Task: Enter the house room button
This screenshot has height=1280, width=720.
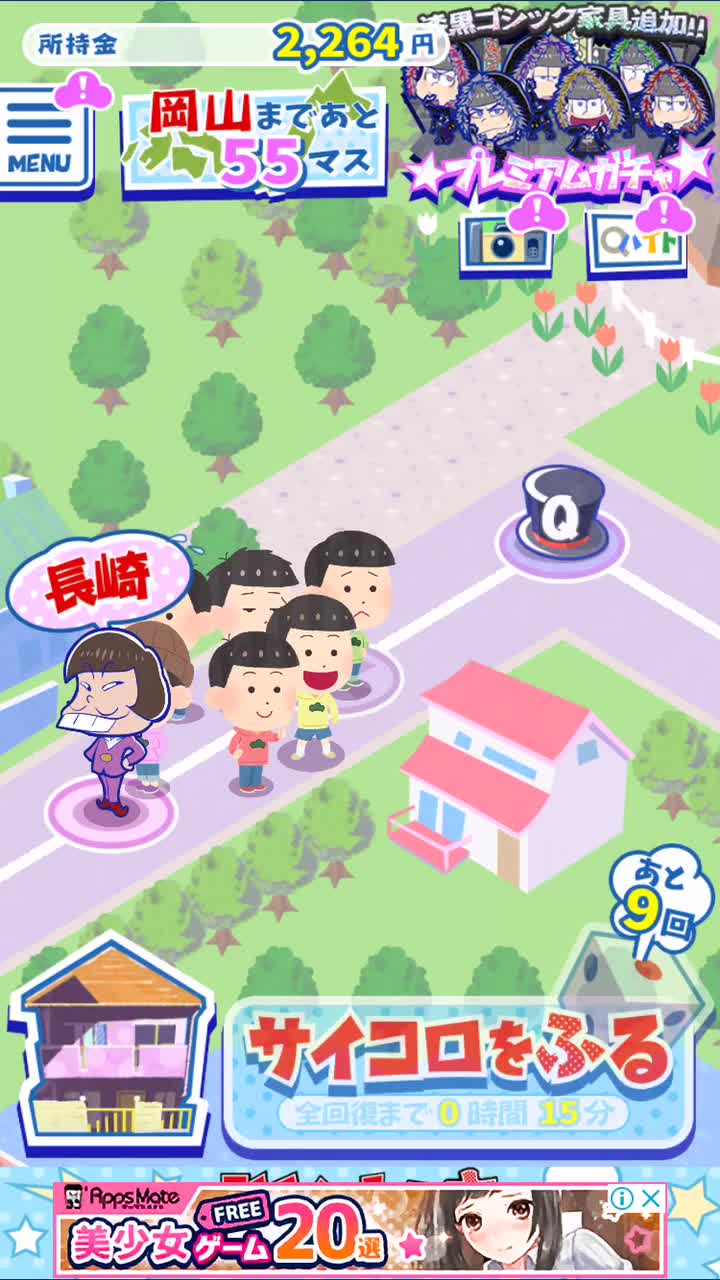Action: [x=112, y=1040]
